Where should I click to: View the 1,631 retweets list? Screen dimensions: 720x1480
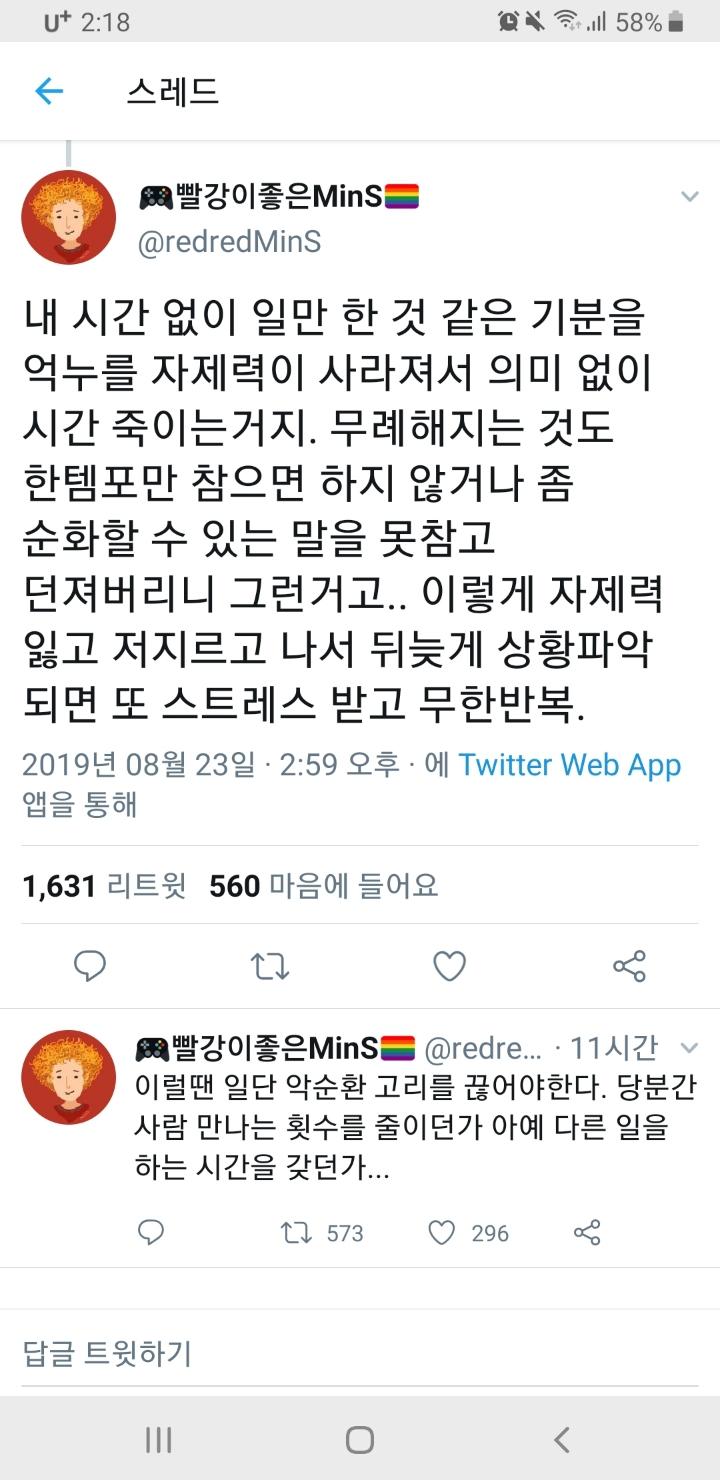[x=104, y=885]
